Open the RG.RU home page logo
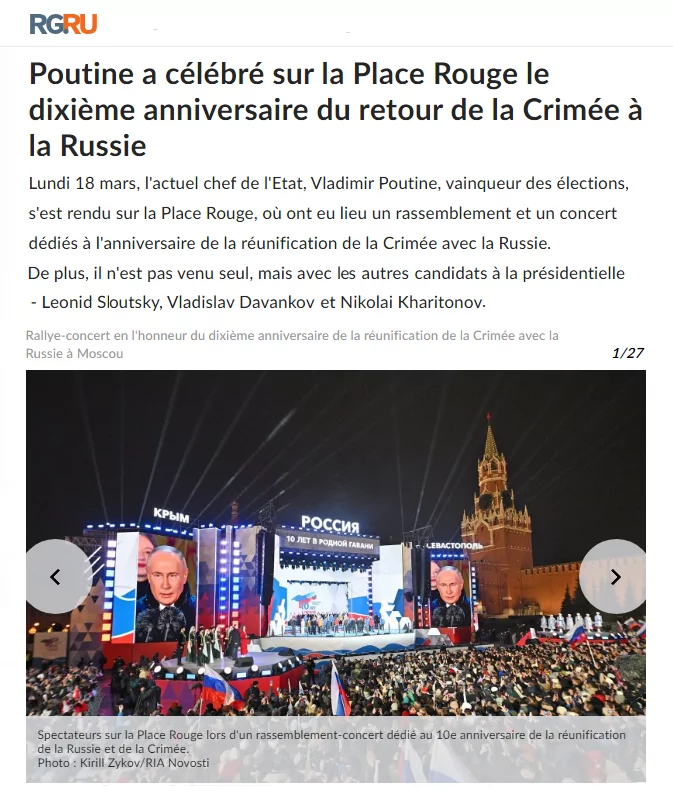Screen dimensions: 673x792 [63, 24]
